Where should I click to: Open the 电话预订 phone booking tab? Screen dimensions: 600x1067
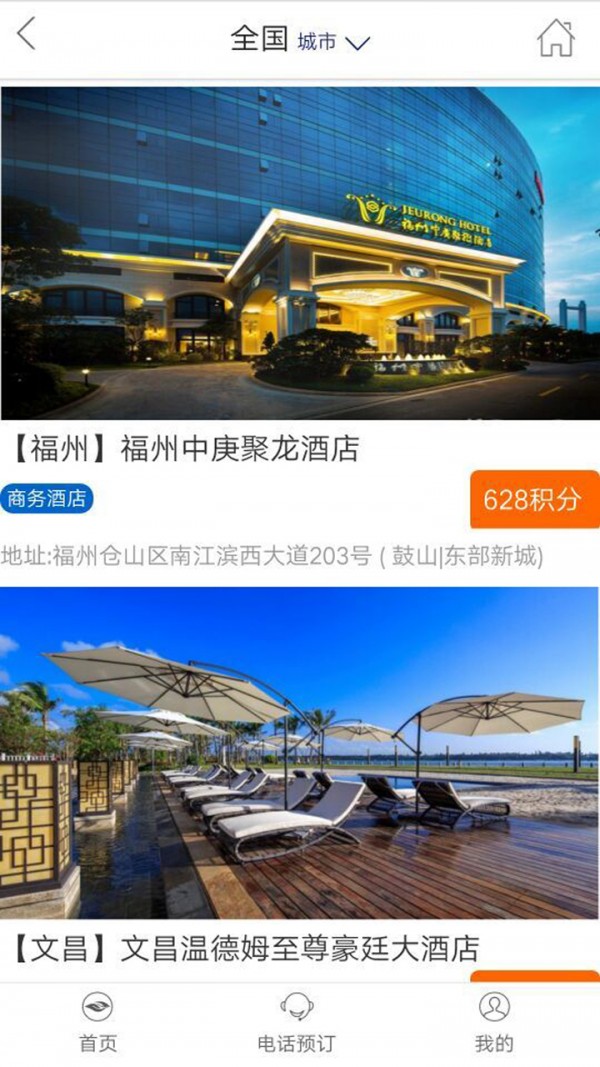click(297, 1021)
